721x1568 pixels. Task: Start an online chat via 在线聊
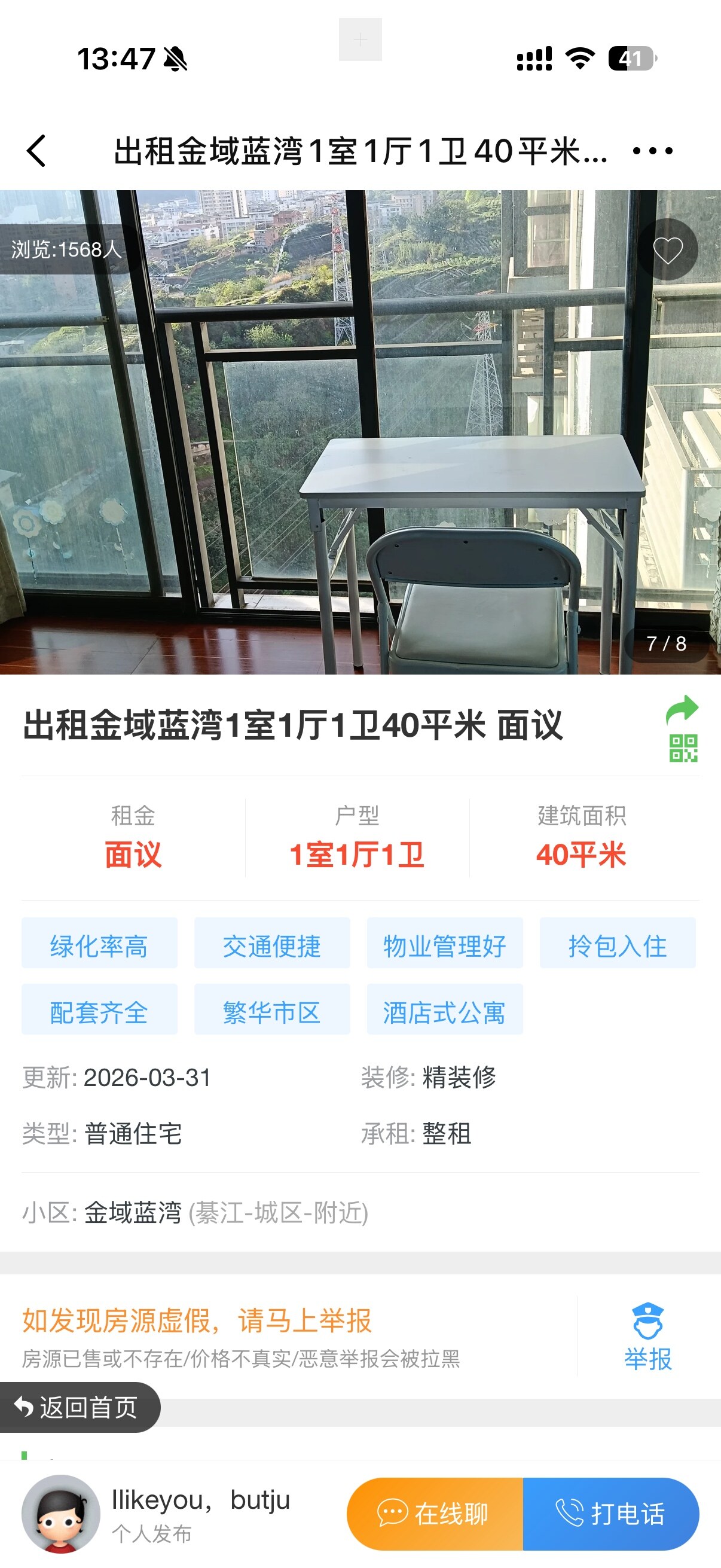(x=435, y=1513)
